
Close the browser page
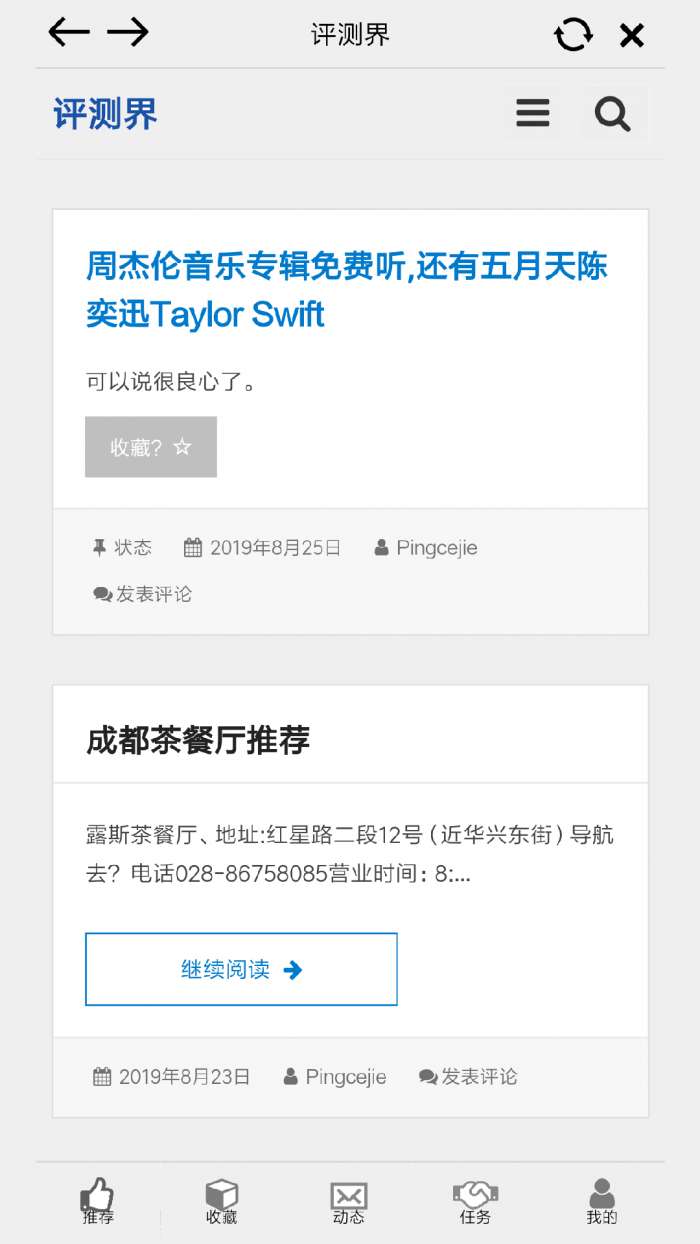[632, 36]
